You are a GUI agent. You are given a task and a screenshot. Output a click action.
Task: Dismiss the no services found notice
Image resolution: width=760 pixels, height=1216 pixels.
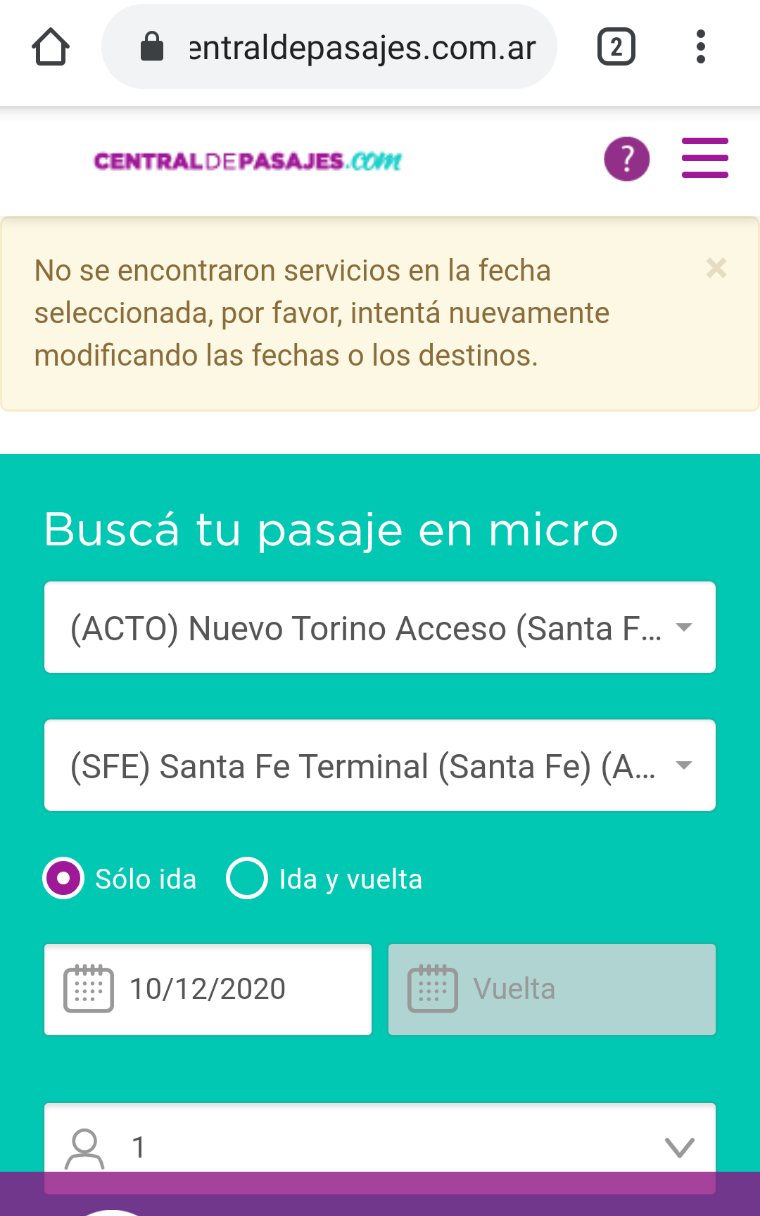(716, 268)
